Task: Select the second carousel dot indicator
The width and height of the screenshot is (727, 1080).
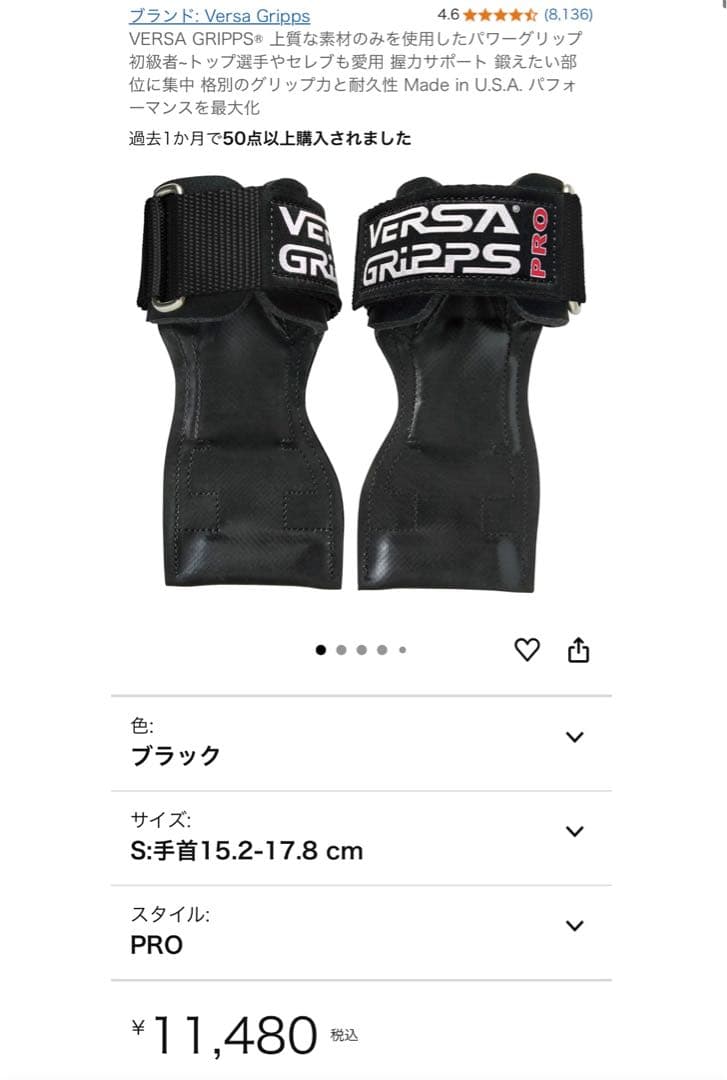Action: pyautogui.click(x=342, y=649)
